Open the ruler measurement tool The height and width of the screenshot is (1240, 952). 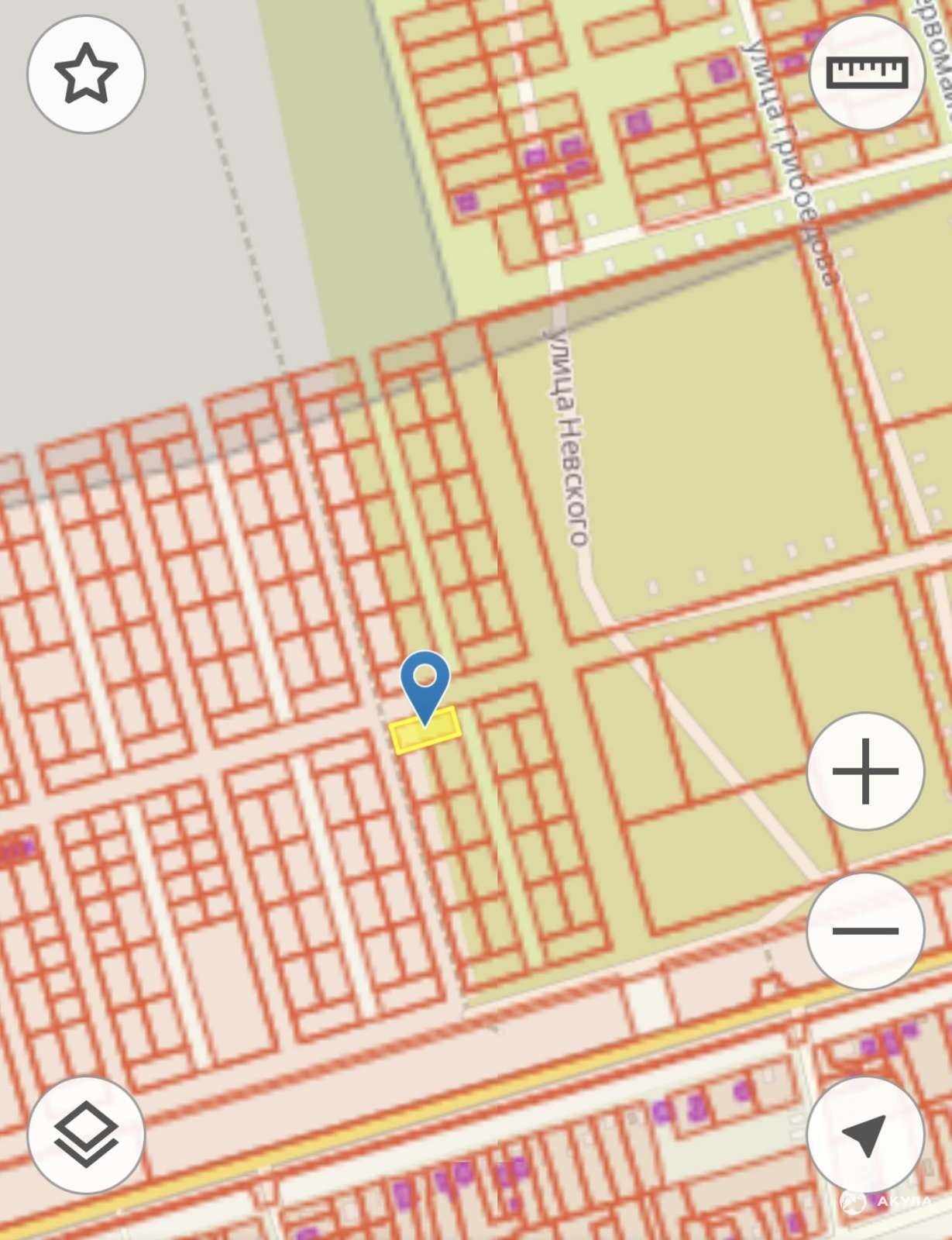[867, 72]
